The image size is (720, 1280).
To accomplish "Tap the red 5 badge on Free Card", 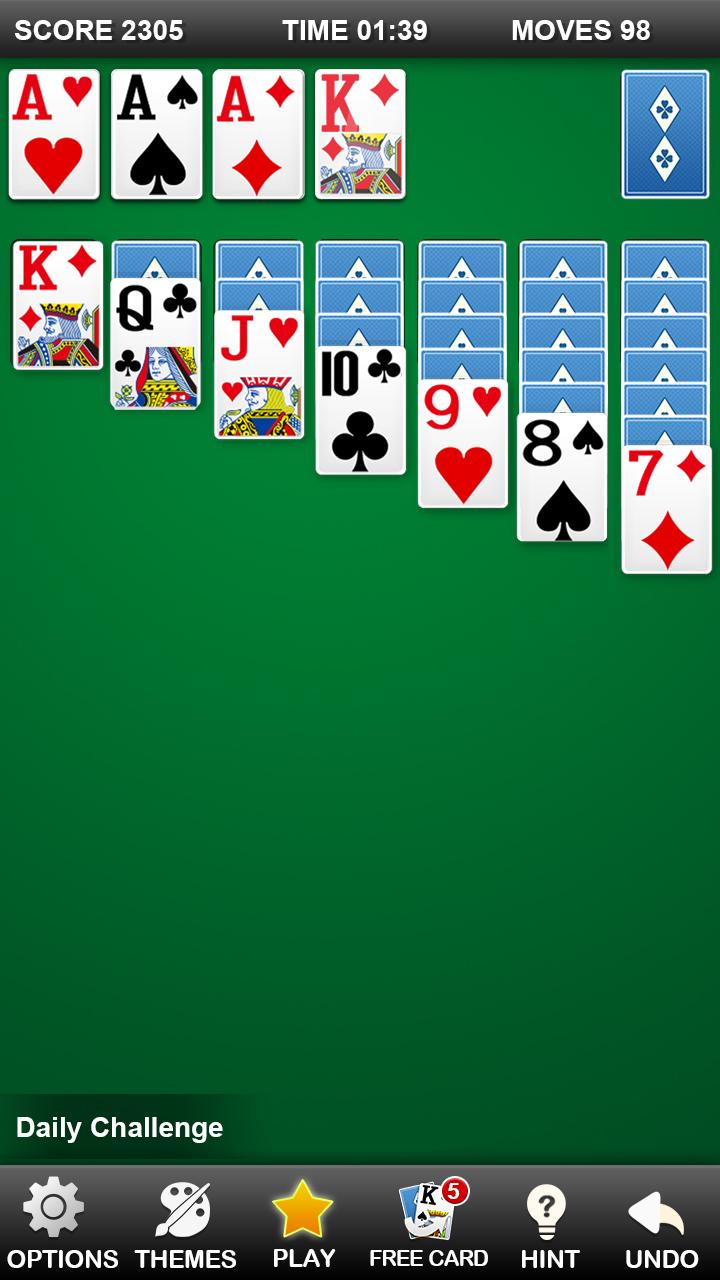I will (452, 1190).
